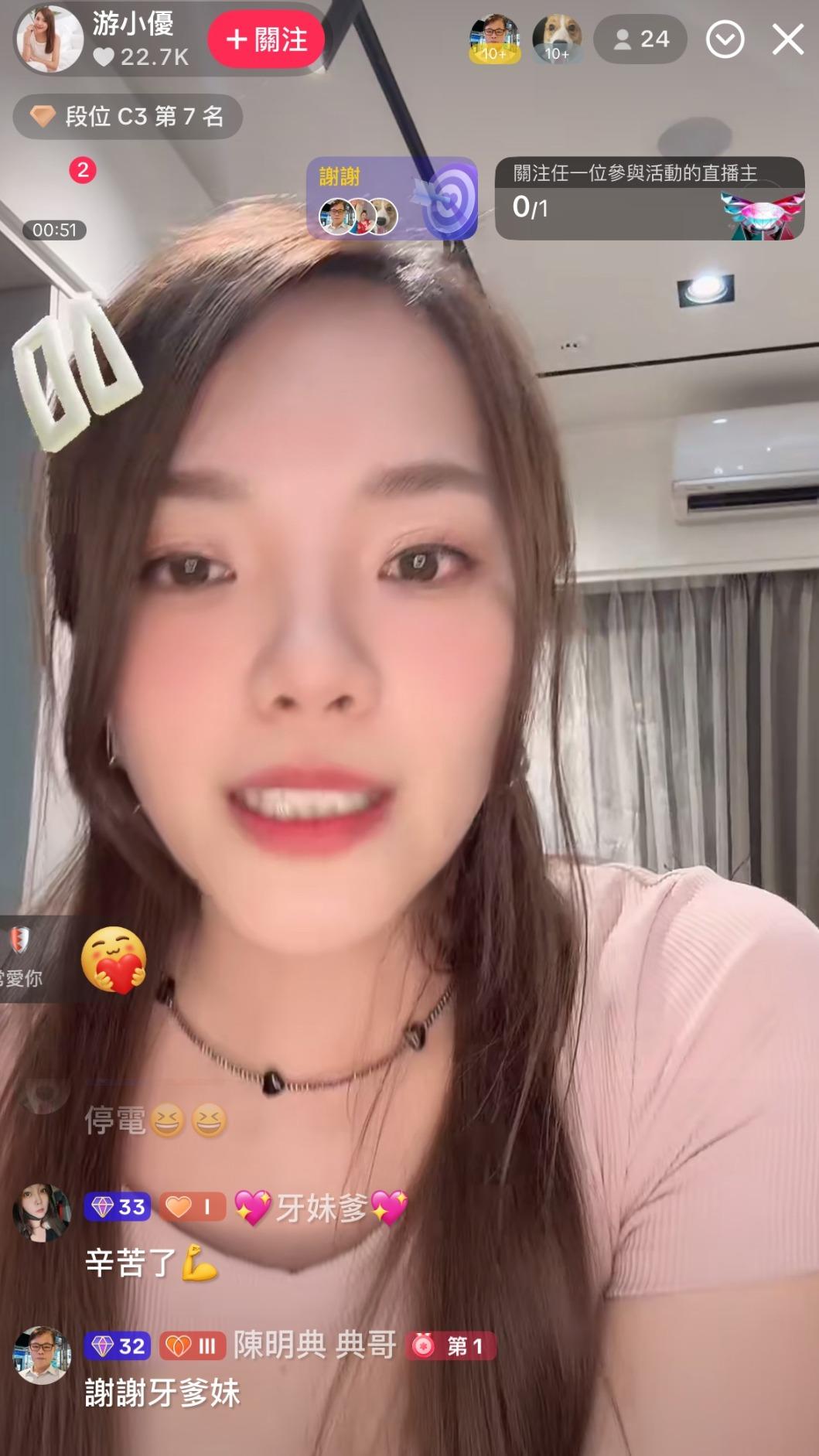Tap the circled down-arrow icon
The image size is (819, 1456).
click(725, 39)
